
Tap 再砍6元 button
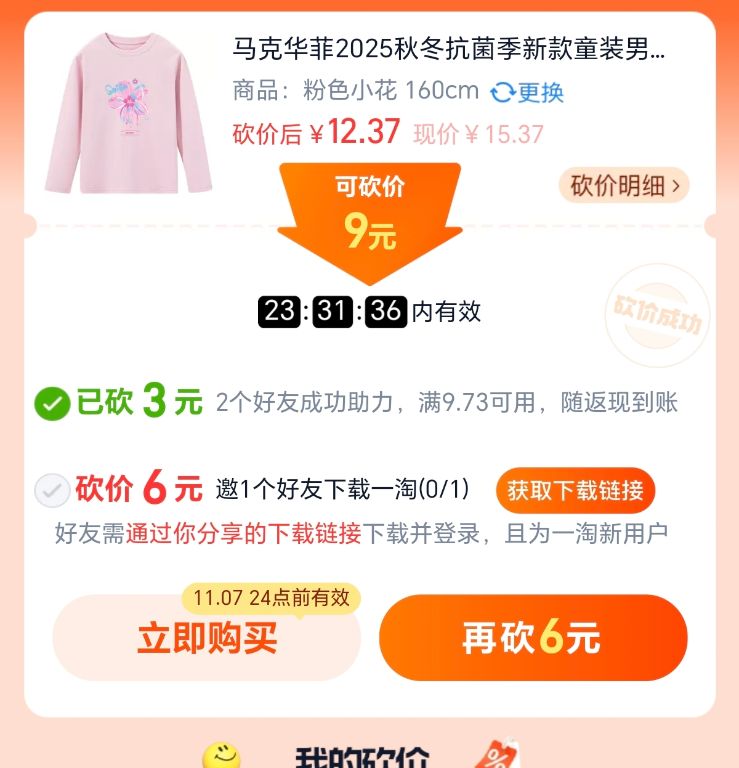pyautogui.click(x=532, y=638)
